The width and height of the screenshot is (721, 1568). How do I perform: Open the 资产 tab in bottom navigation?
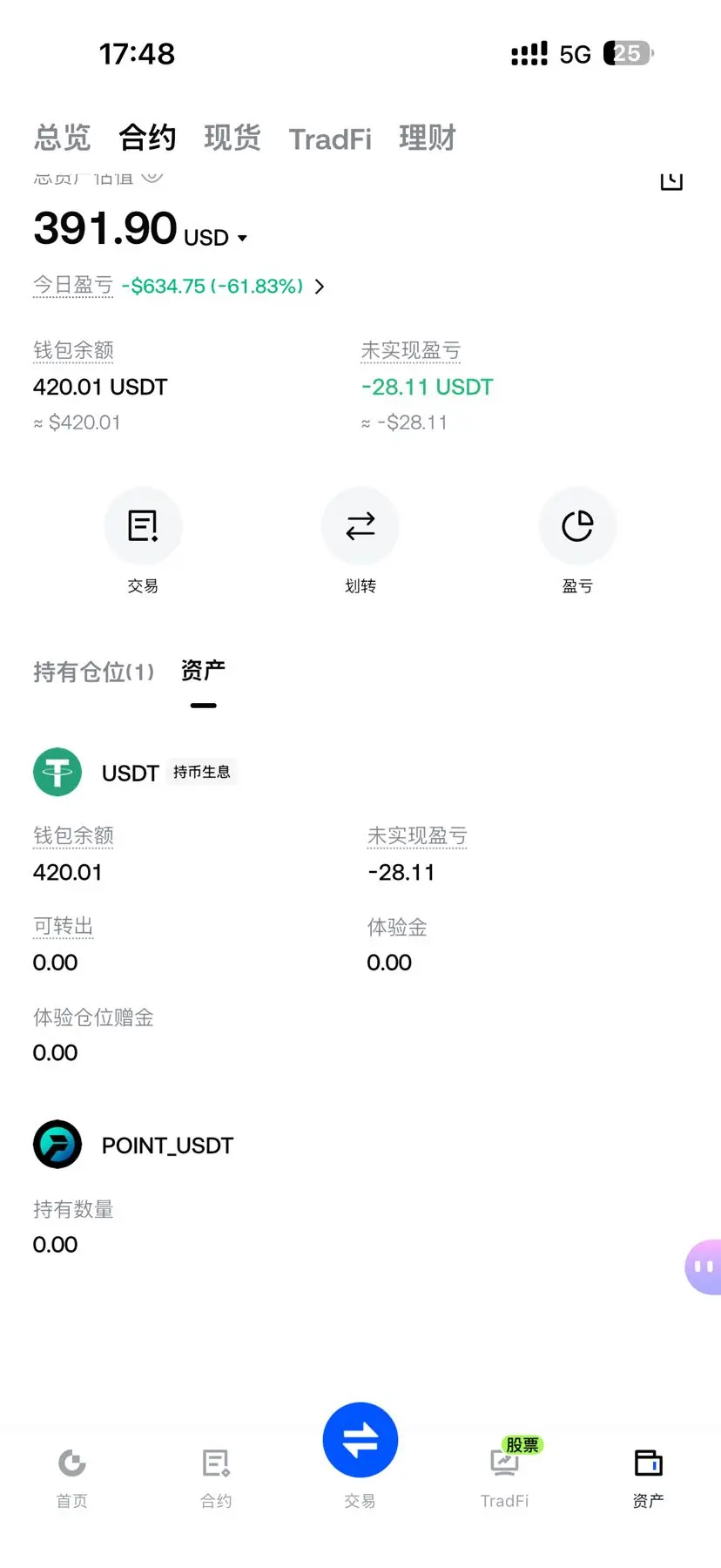coord(649,1478)
